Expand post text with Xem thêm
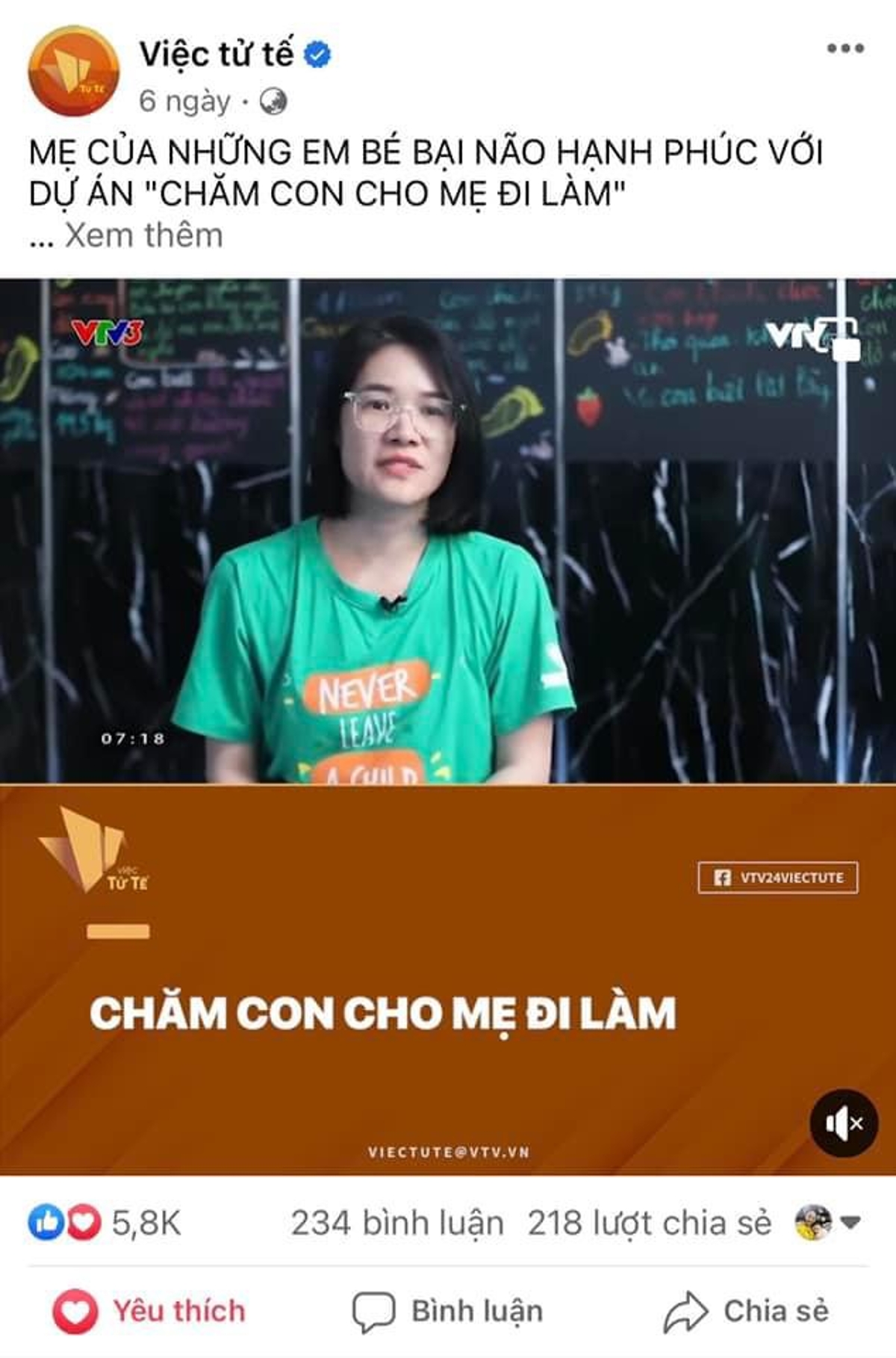896x1358 pixels. (x=143, y=235)
